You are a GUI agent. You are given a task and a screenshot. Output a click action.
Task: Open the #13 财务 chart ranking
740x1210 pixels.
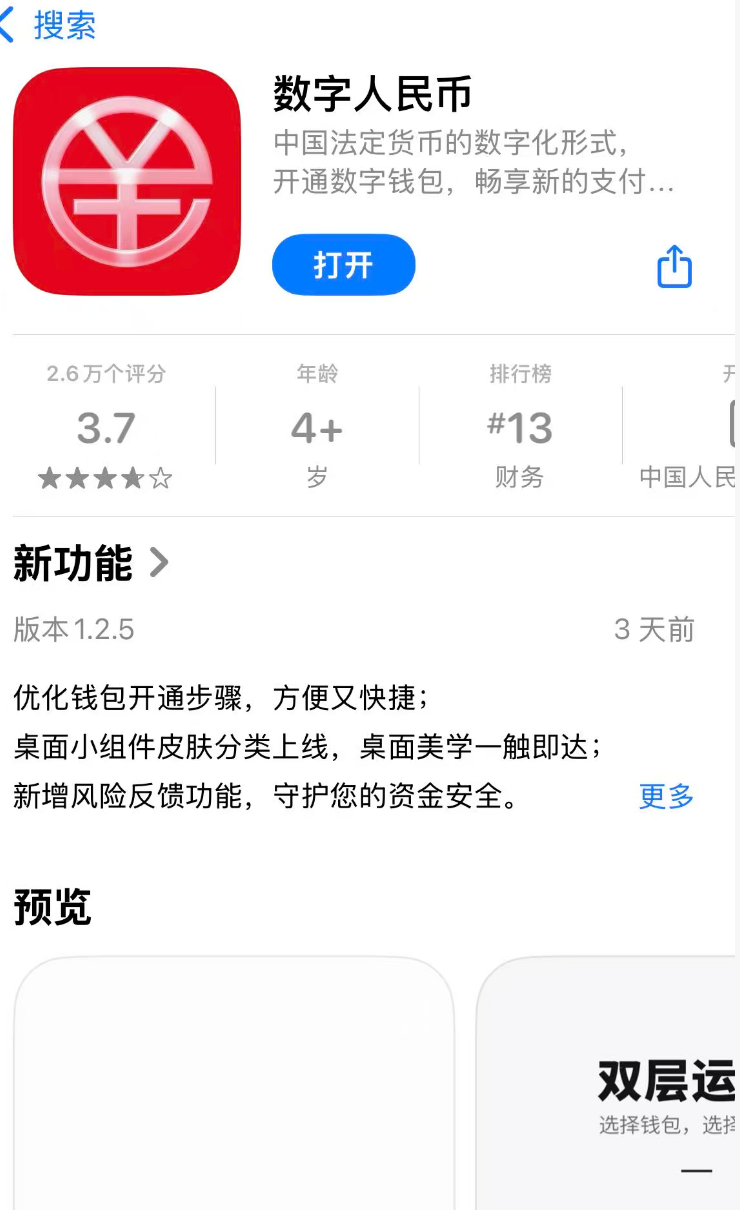click(x=520, y=427)
